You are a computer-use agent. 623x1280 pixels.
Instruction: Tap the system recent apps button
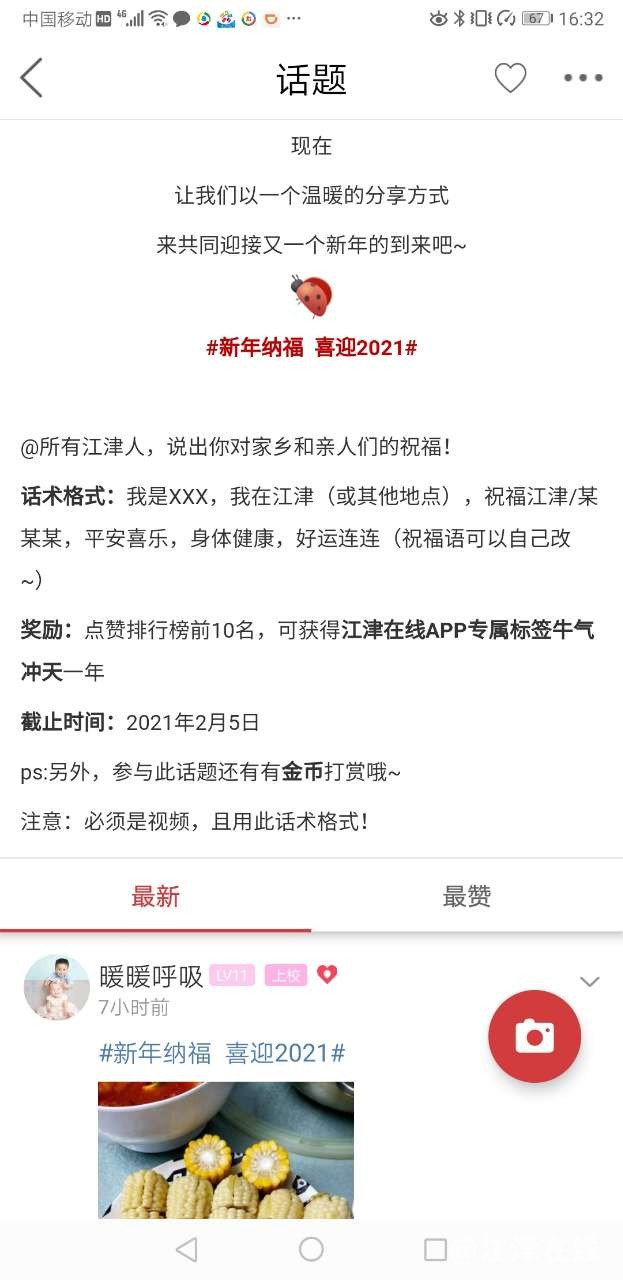435,1249
